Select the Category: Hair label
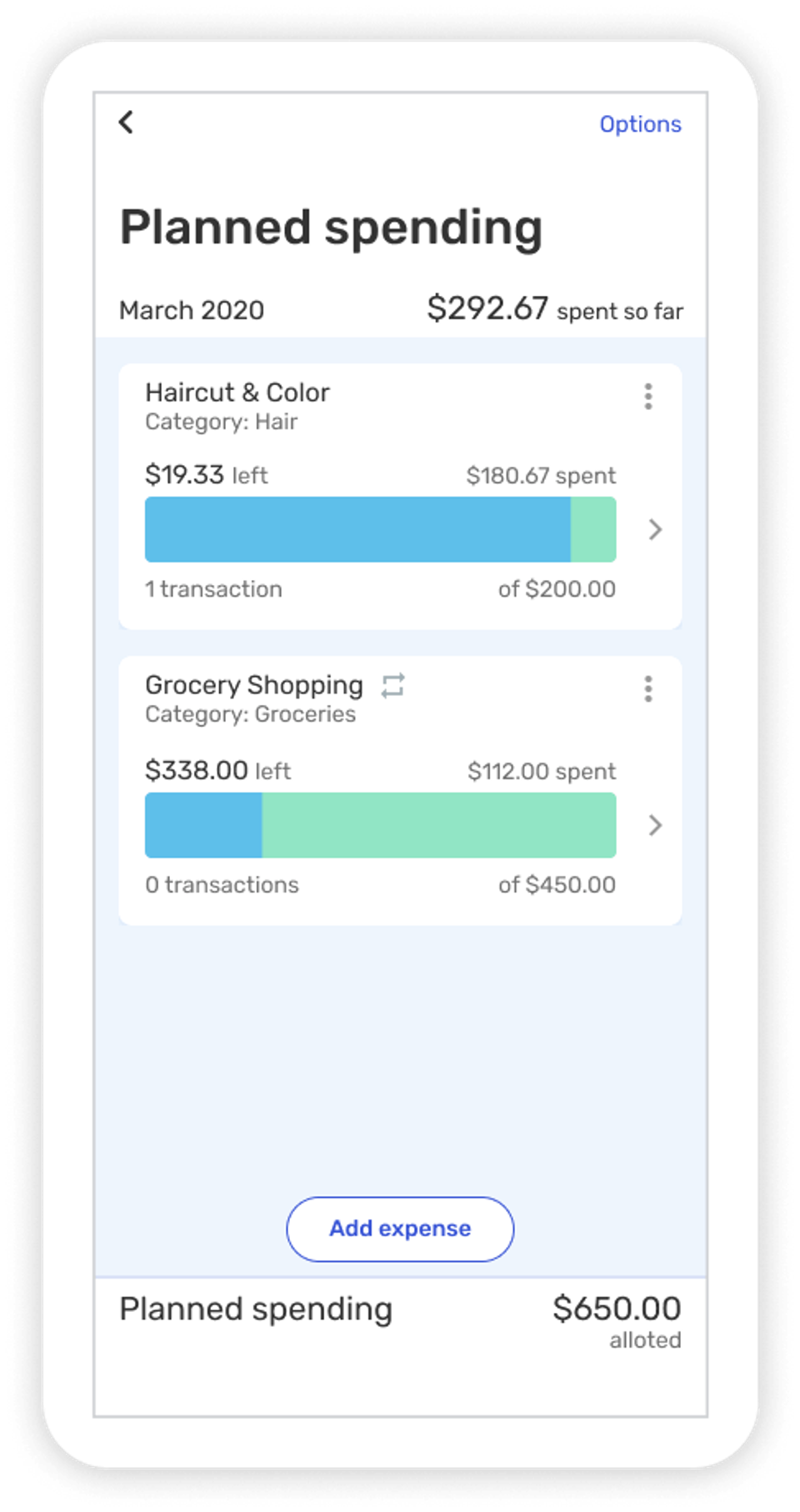 coord(221,422)
